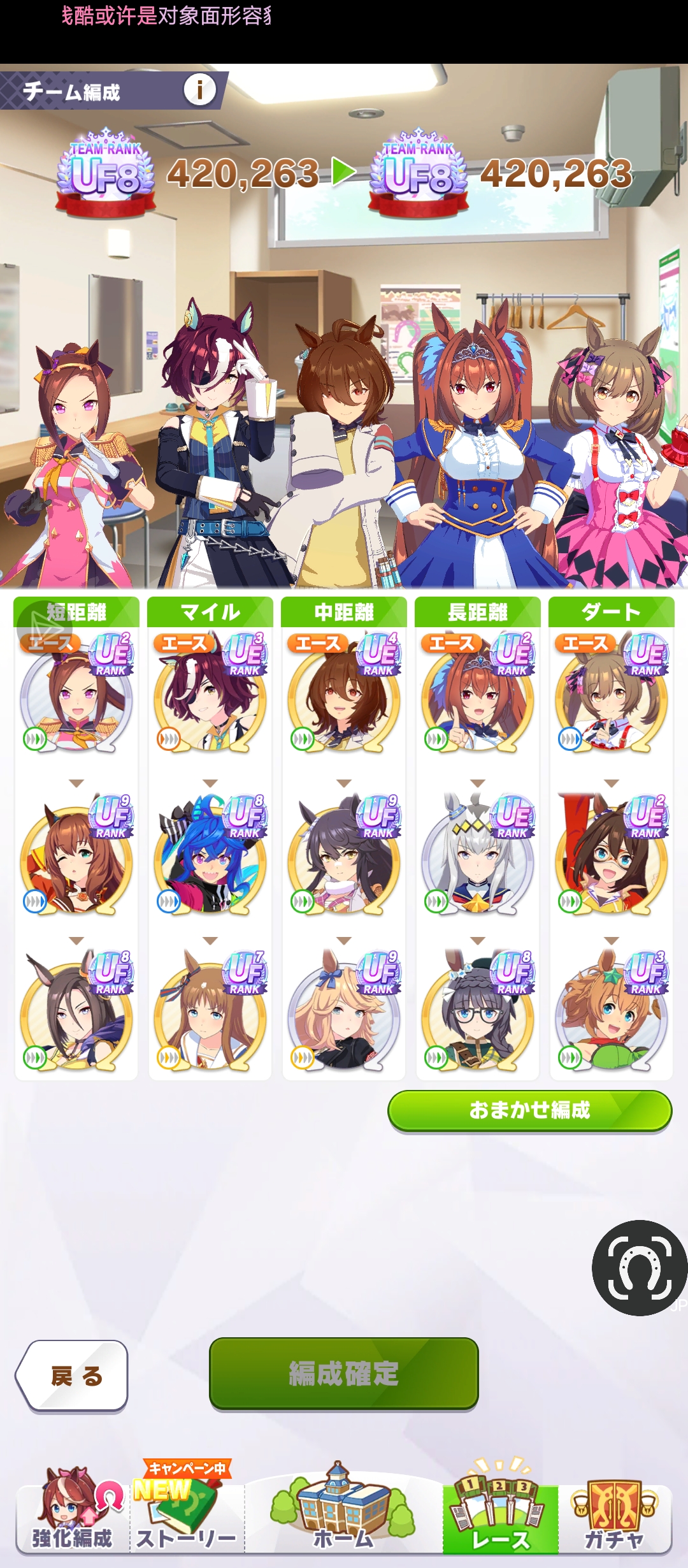This screenshot has width=688, height=1568.
Task: Open ガチャ tab
Action: [614, 1511]
